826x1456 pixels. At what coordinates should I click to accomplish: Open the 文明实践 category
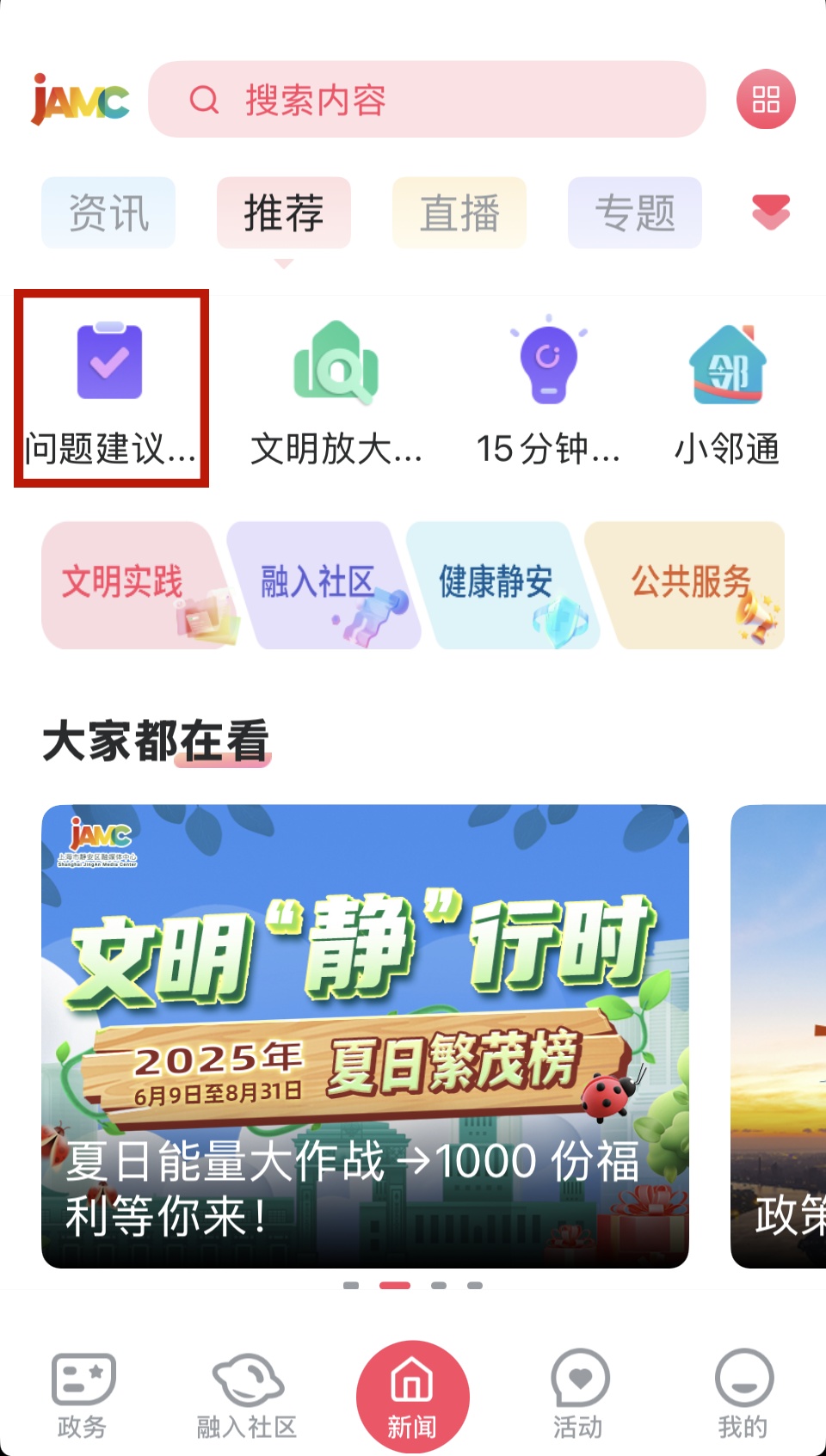tap(129, 585)
